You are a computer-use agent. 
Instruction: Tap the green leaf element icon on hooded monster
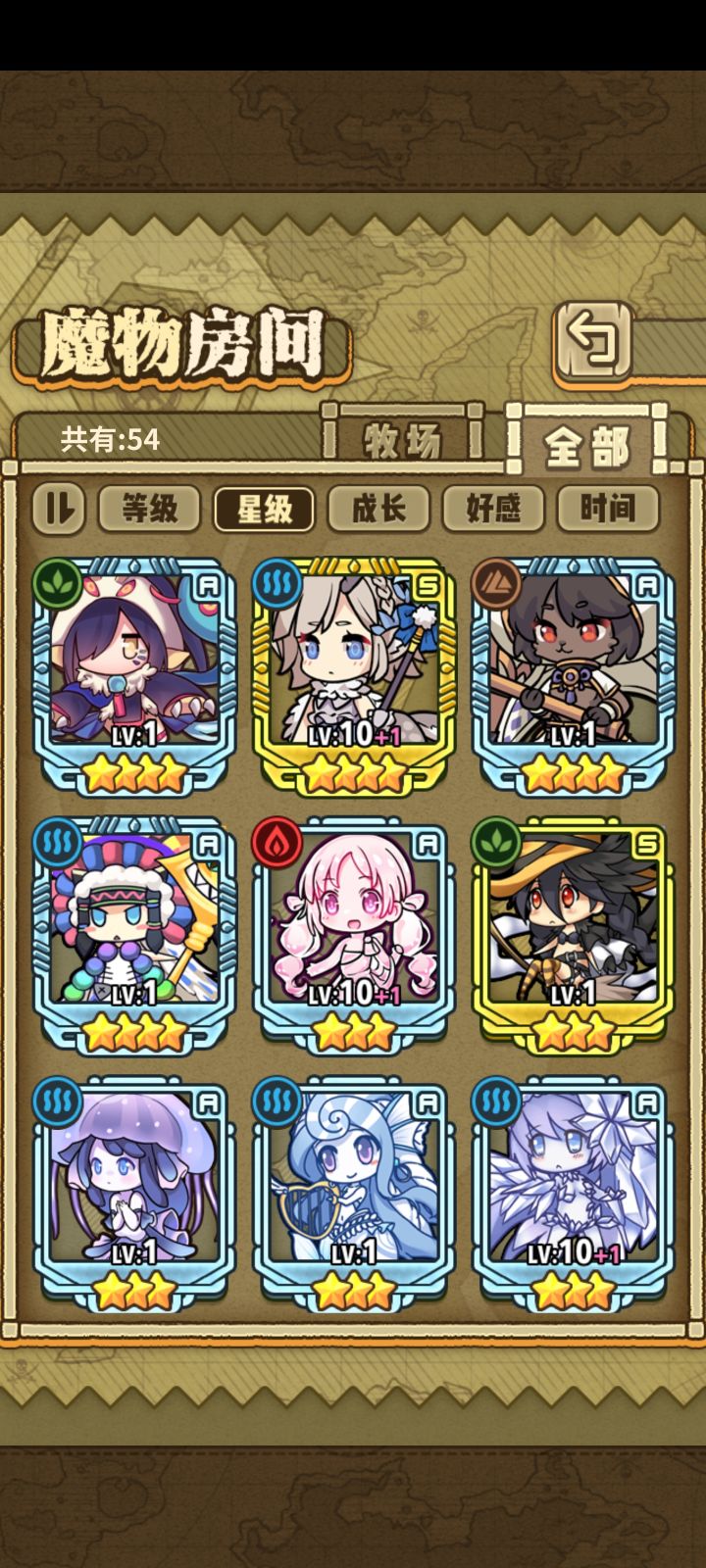point(59,583)
